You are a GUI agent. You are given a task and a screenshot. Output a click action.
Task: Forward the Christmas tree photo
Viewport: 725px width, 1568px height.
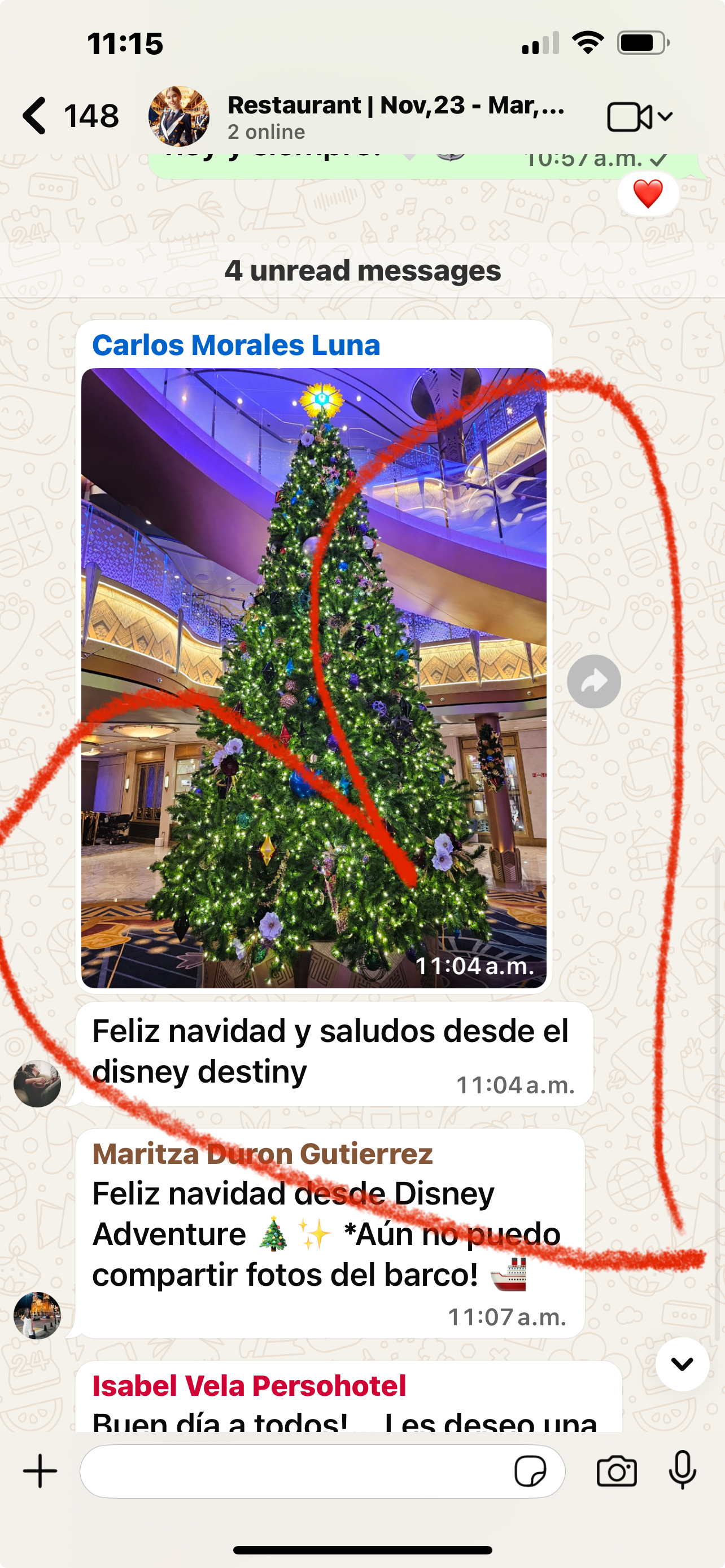click(593, 682)
